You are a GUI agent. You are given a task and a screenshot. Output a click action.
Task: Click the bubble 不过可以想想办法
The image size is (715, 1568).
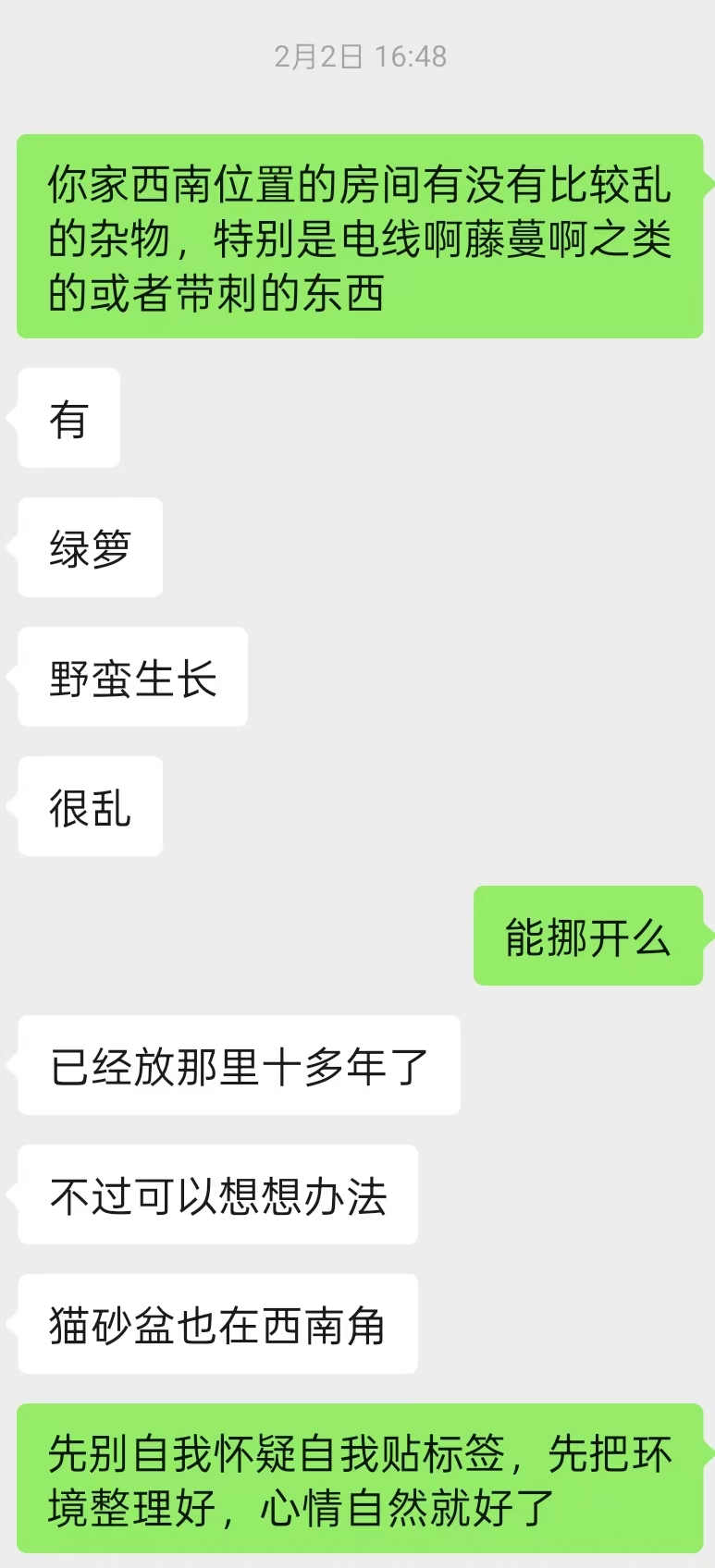(216, 1194)
